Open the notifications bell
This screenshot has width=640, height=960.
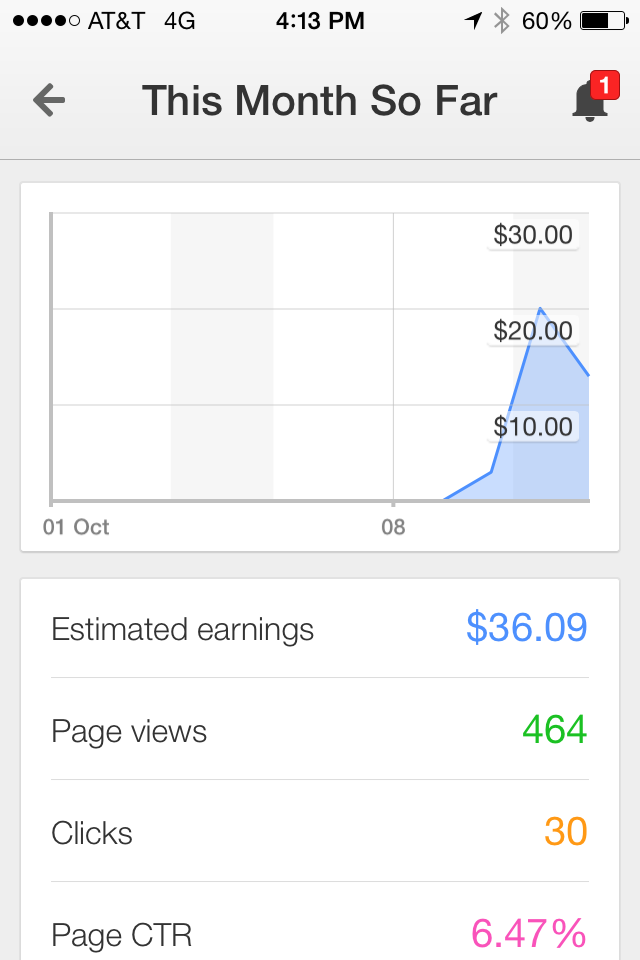(x=590, y=101)
